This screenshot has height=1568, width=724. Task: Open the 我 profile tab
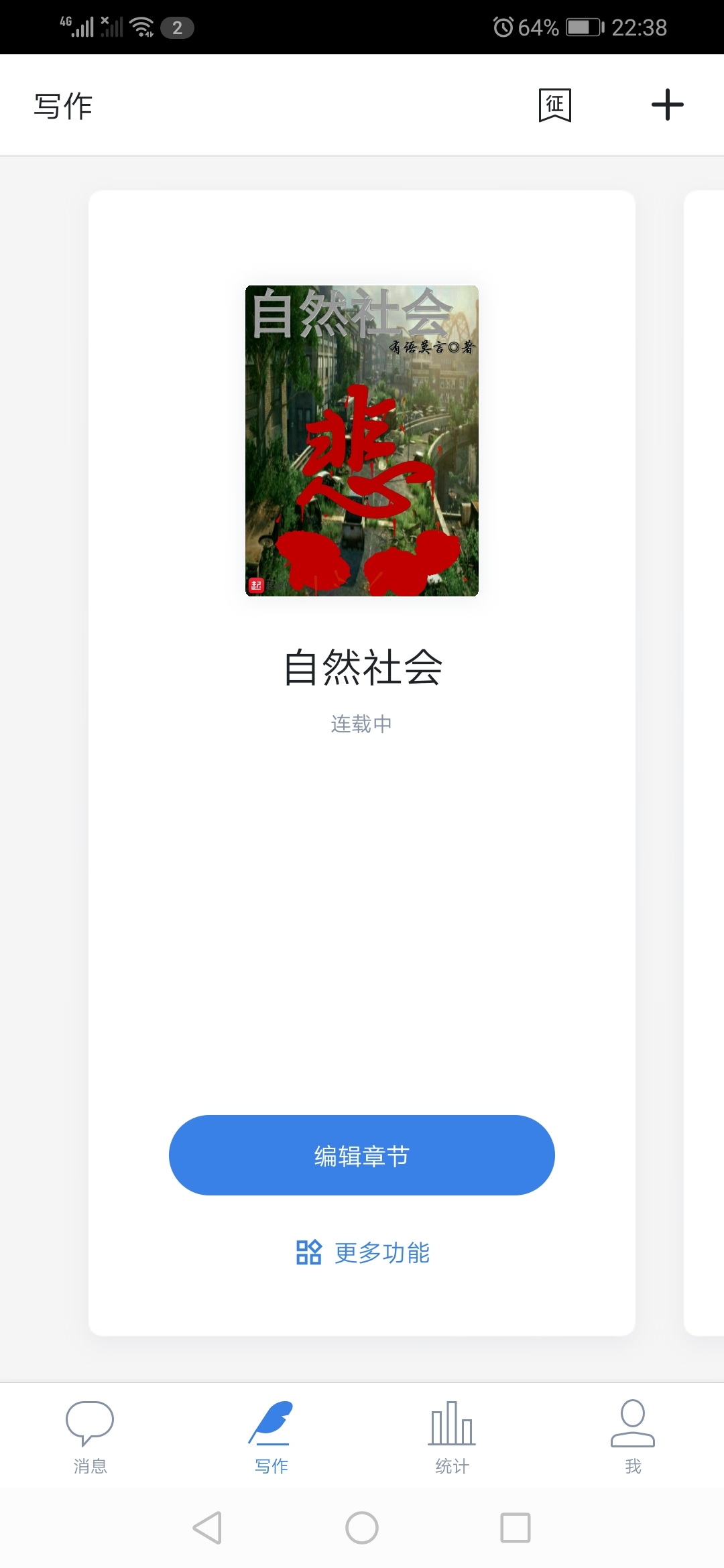633,1437
